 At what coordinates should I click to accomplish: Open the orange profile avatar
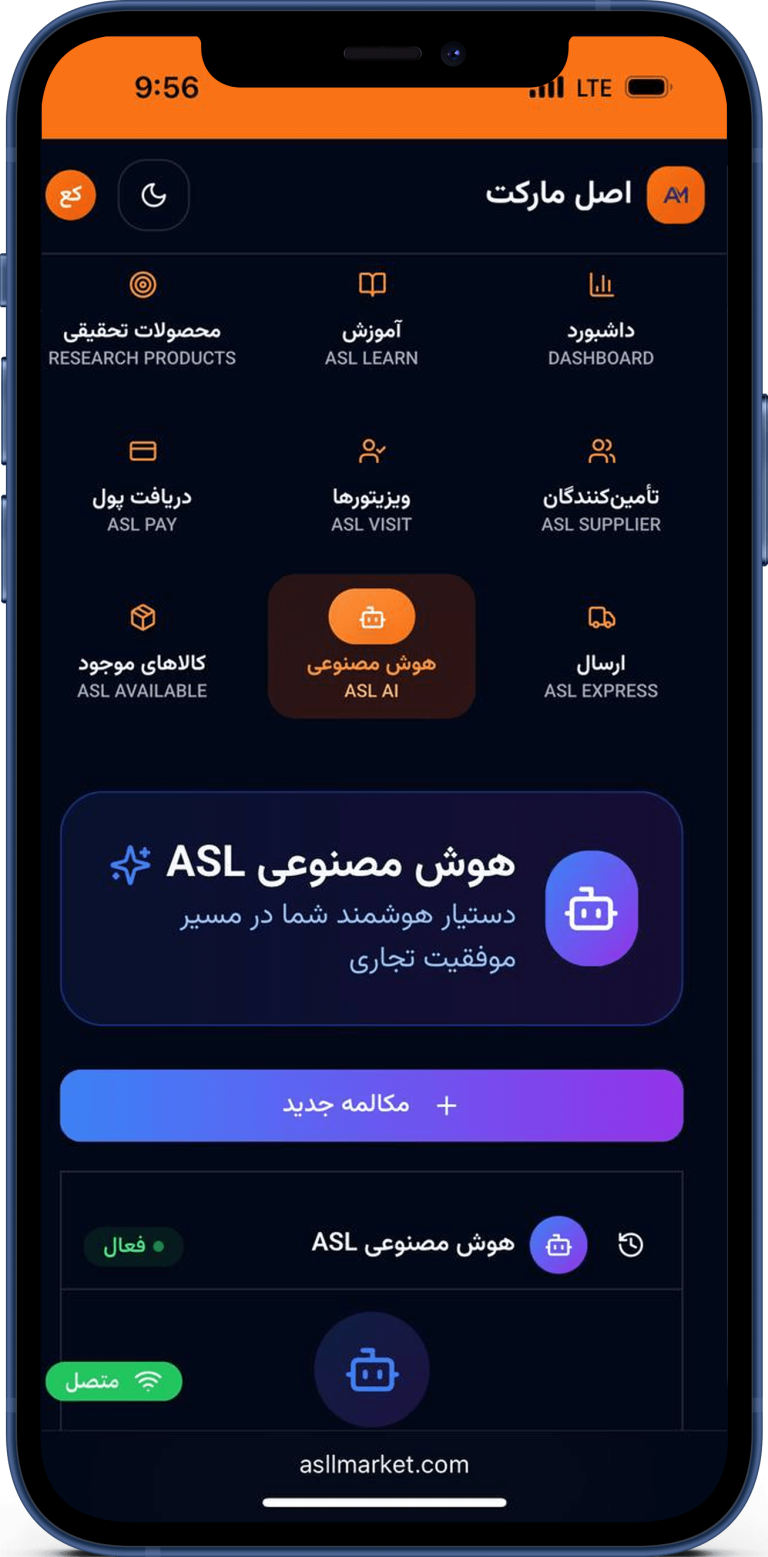tap(70, 195)
